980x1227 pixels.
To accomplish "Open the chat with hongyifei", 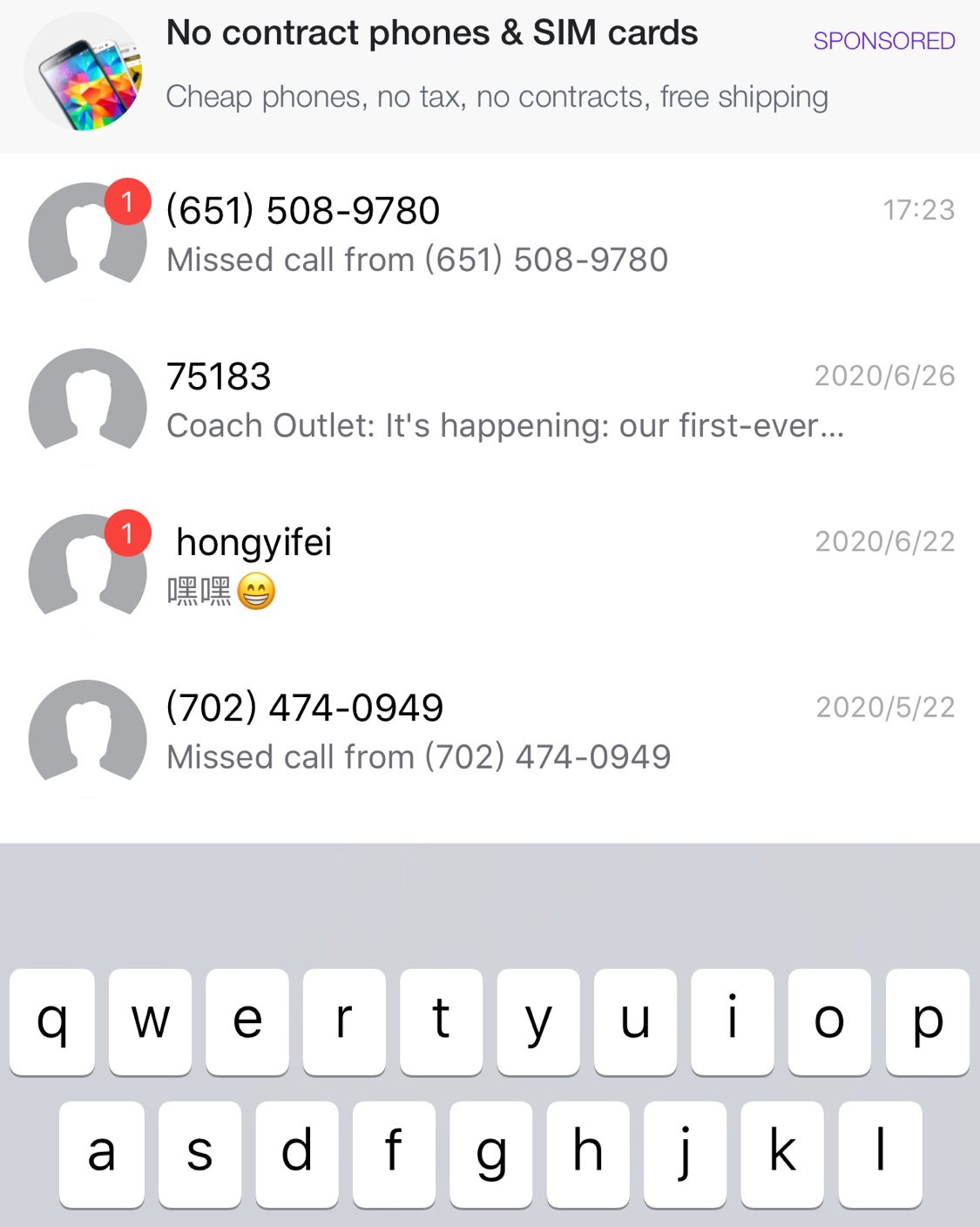I will (x=488, y=566).
